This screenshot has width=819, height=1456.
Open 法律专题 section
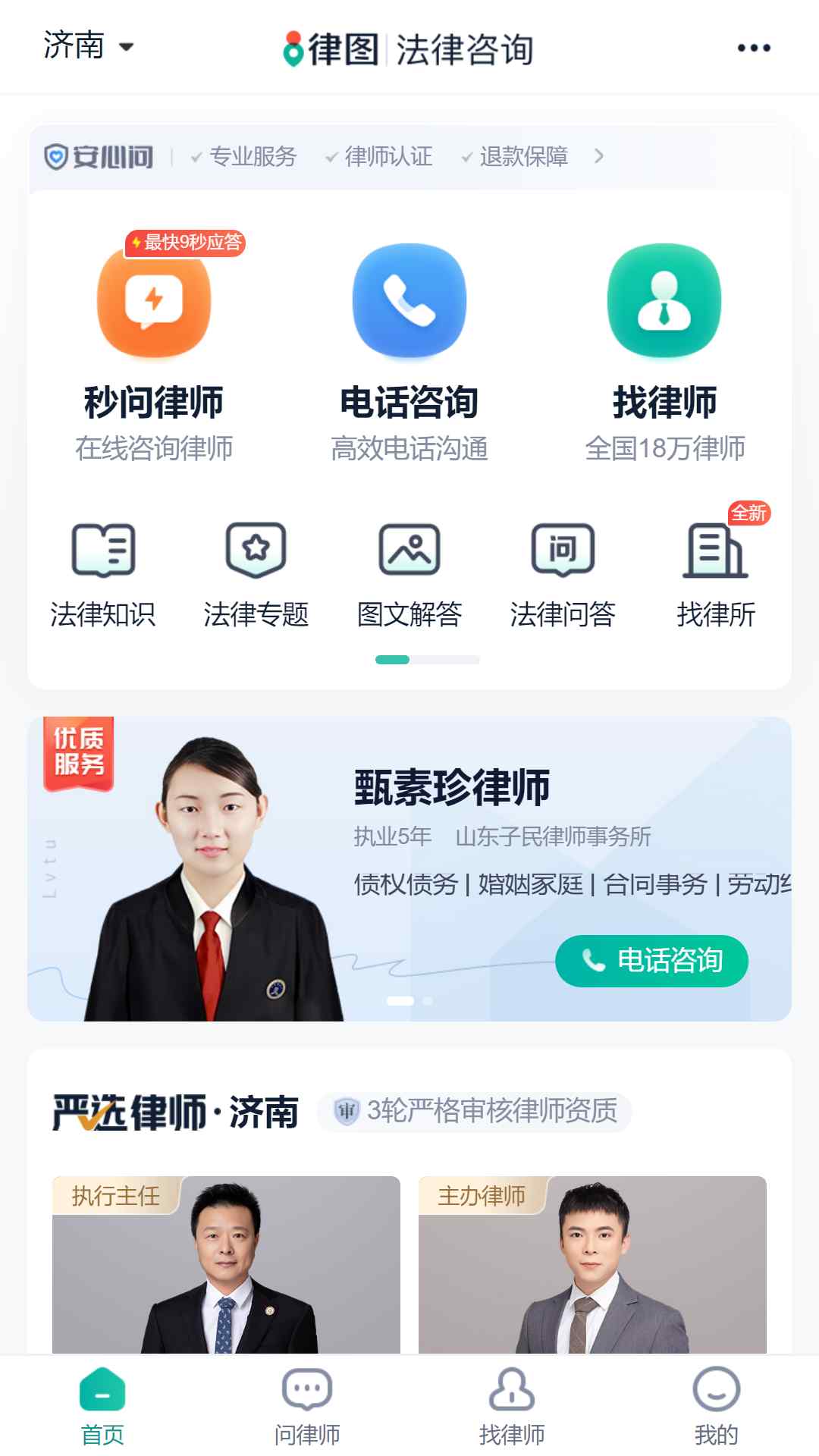pos(256,575)
